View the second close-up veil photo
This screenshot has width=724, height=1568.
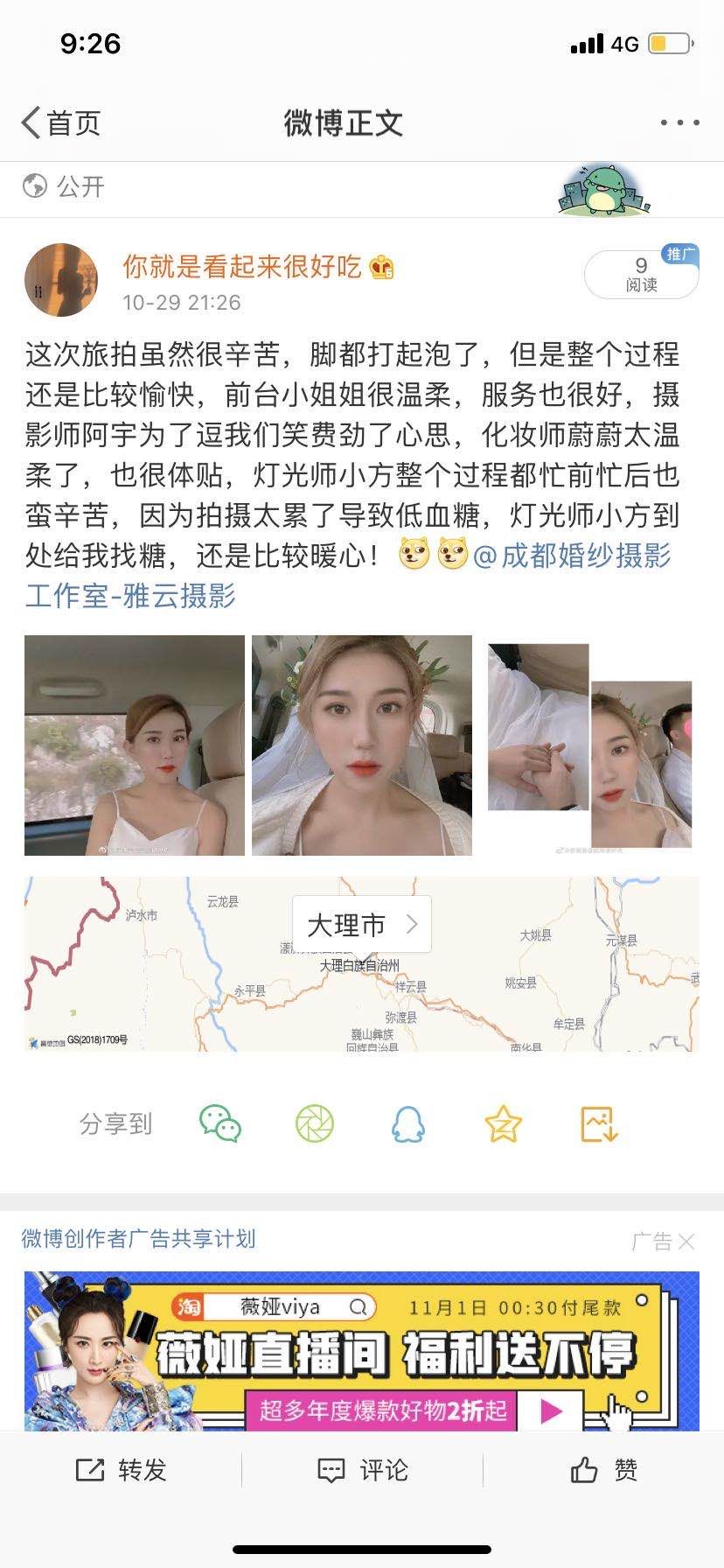[362, 745]
